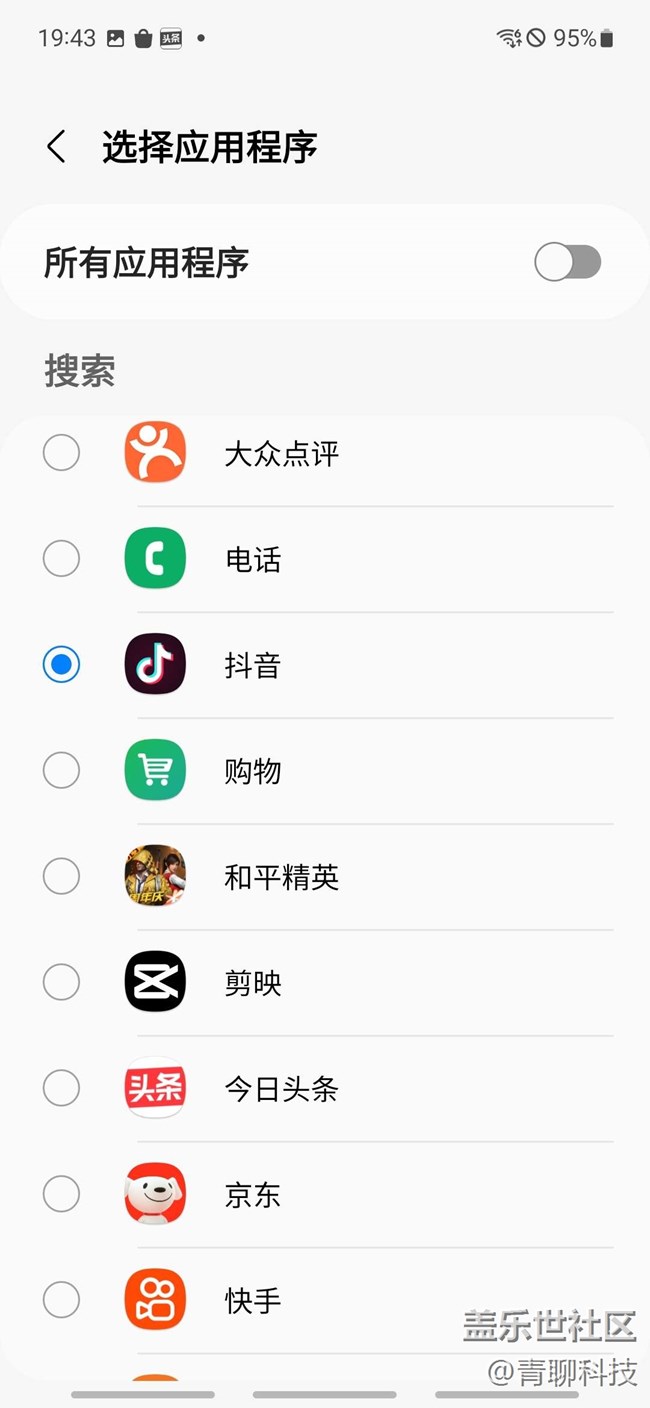The image size is (650, 1408).
Task: Pick 和平精英 from the list
Action: point(61,877)
